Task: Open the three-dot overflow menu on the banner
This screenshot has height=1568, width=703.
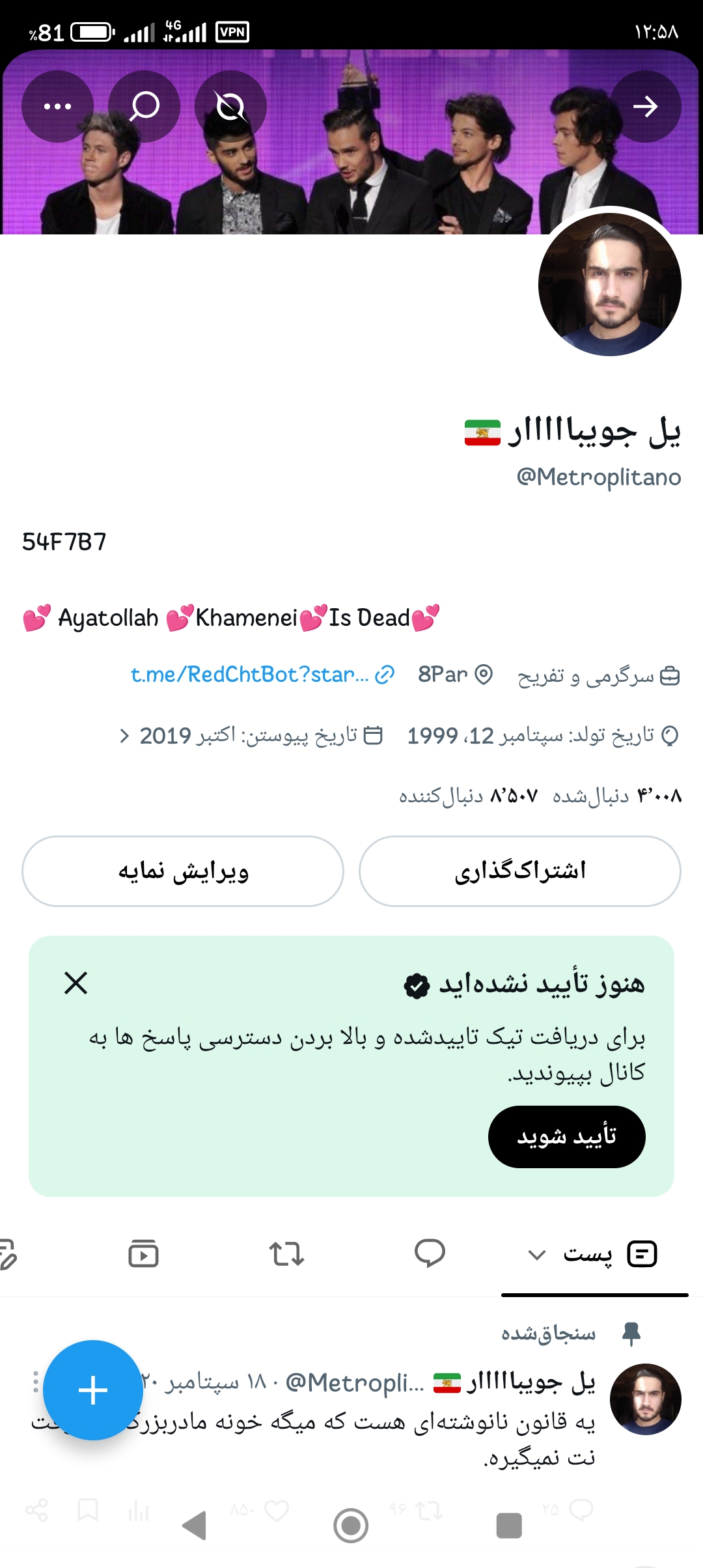Action: [x=57, y=106]
